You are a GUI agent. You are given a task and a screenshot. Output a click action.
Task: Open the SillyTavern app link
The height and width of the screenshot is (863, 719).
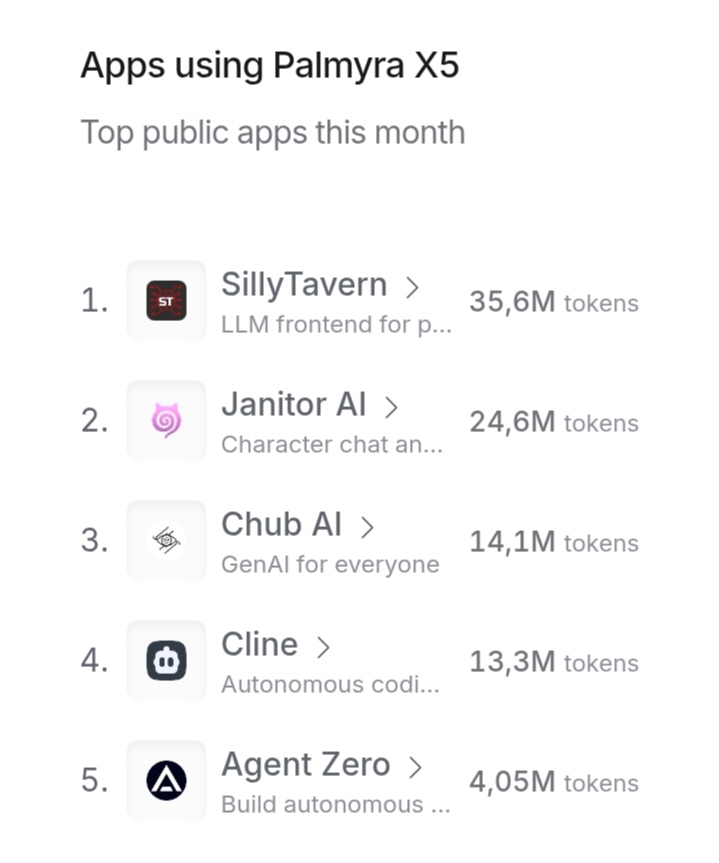coord(304,286)
